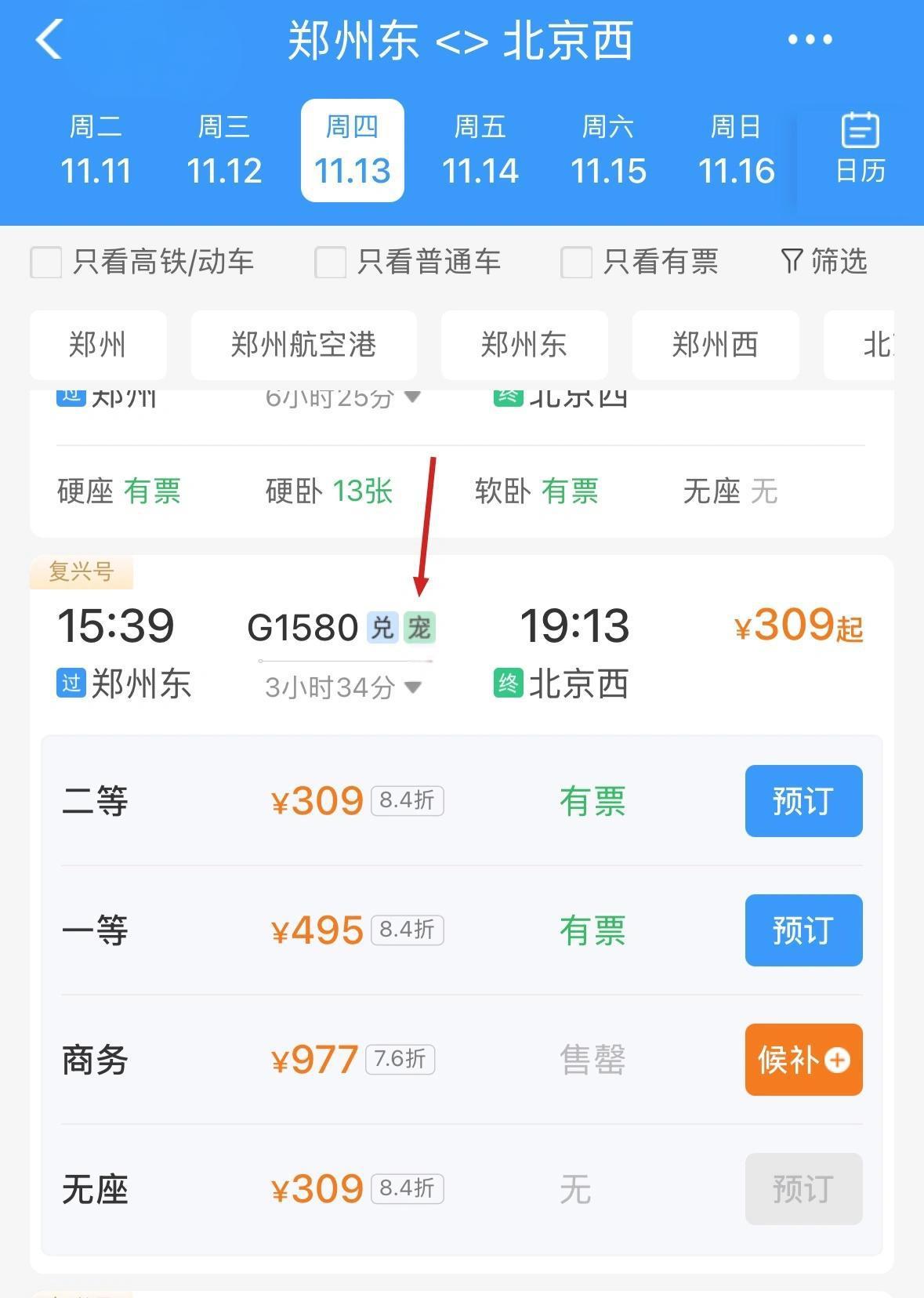Viewport: 924px width, 1298px height.
Task: Open the 日历 calendar picker
Action: tap(860, 150)
